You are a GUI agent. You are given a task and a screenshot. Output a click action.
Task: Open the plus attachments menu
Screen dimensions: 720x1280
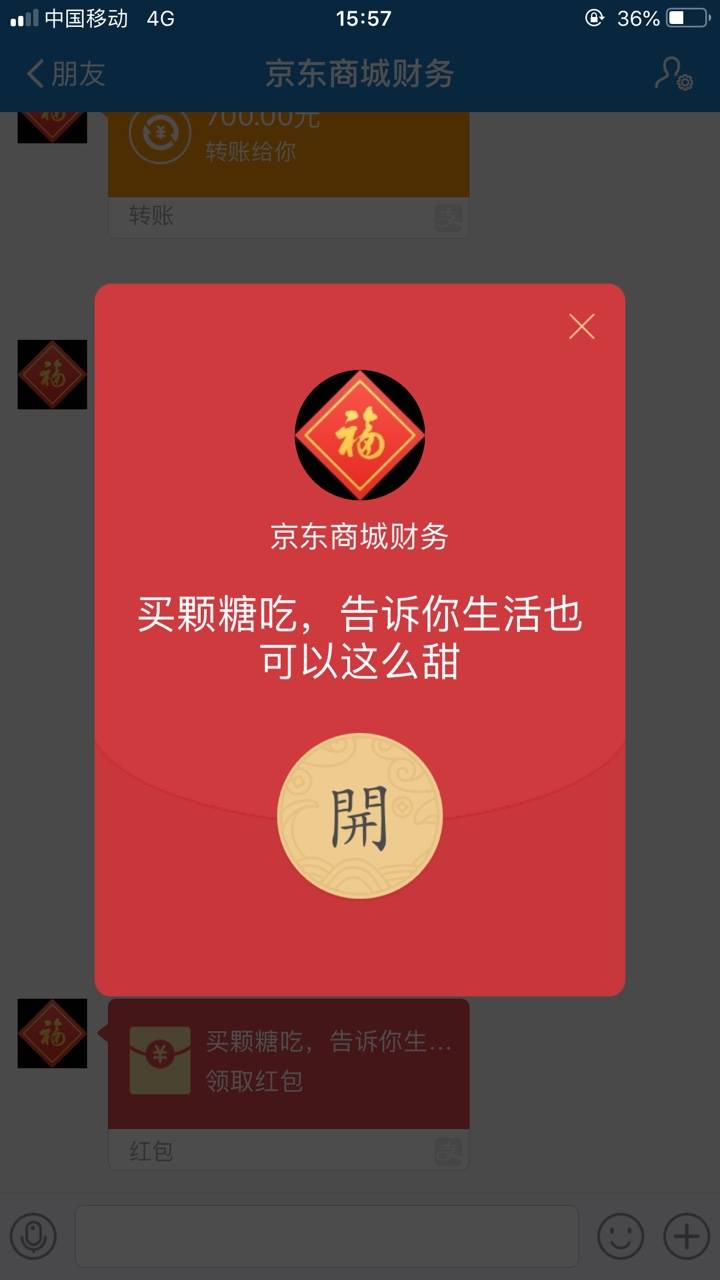point(687,1236)
